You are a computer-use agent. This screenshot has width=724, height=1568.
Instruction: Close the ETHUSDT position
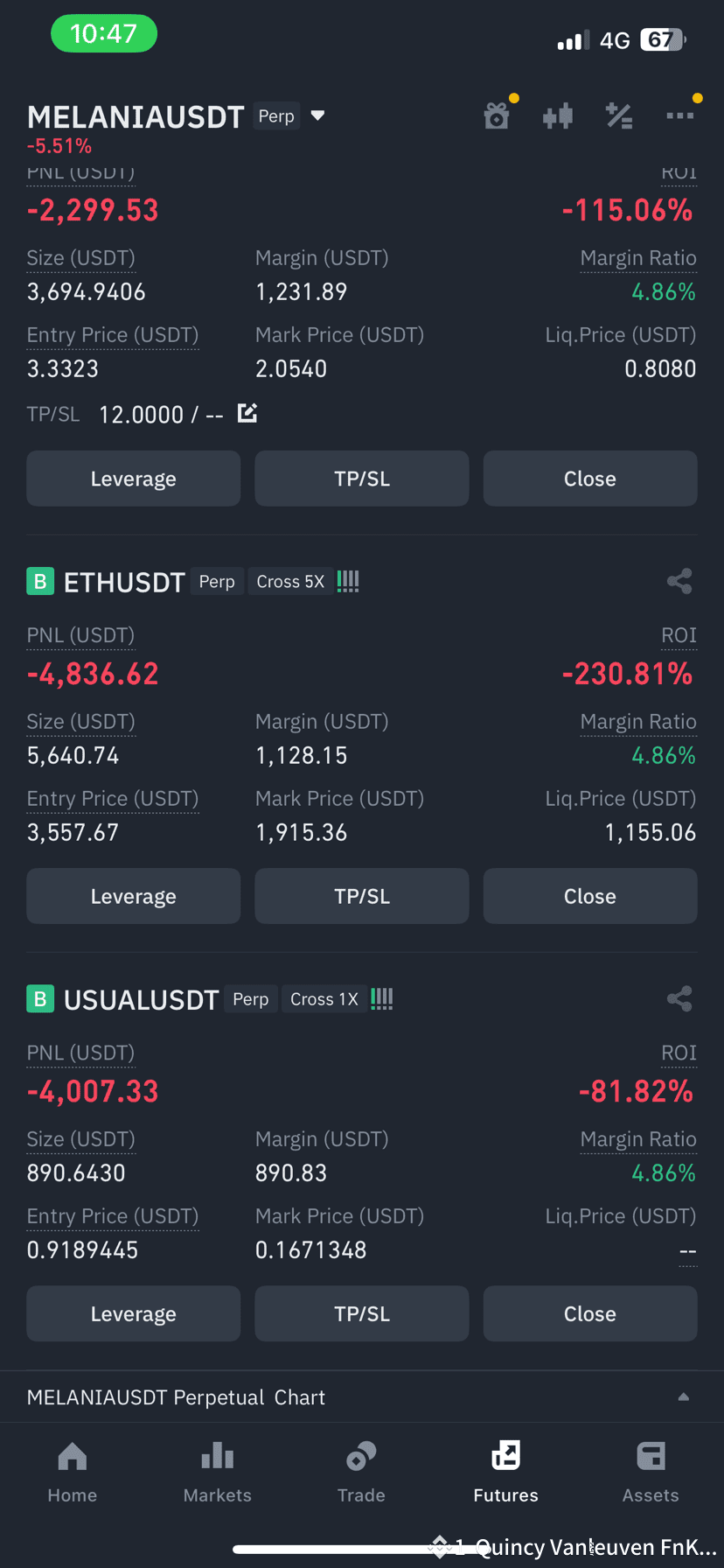[589, 895]
